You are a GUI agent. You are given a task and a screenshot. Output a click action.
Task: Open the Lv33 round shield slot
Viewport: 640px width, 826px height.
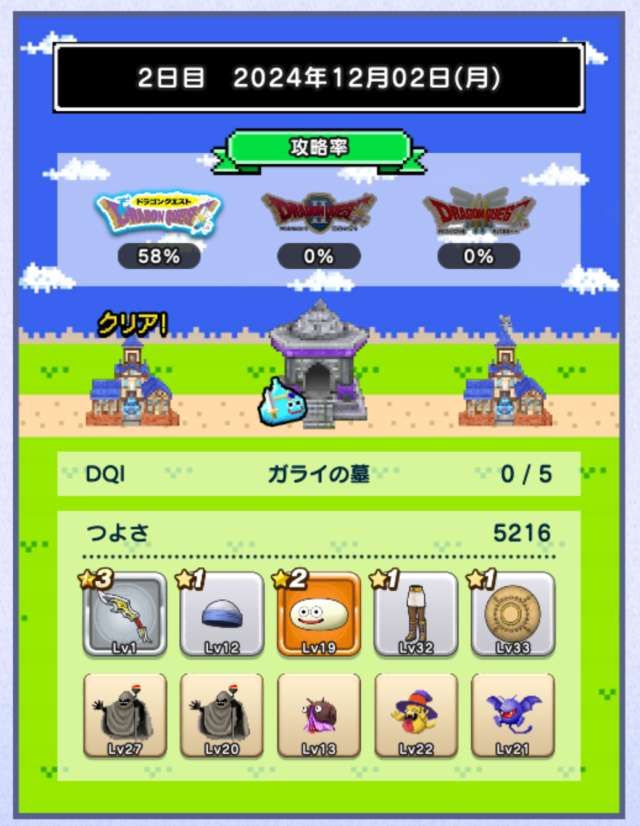(x=512, y=613)
